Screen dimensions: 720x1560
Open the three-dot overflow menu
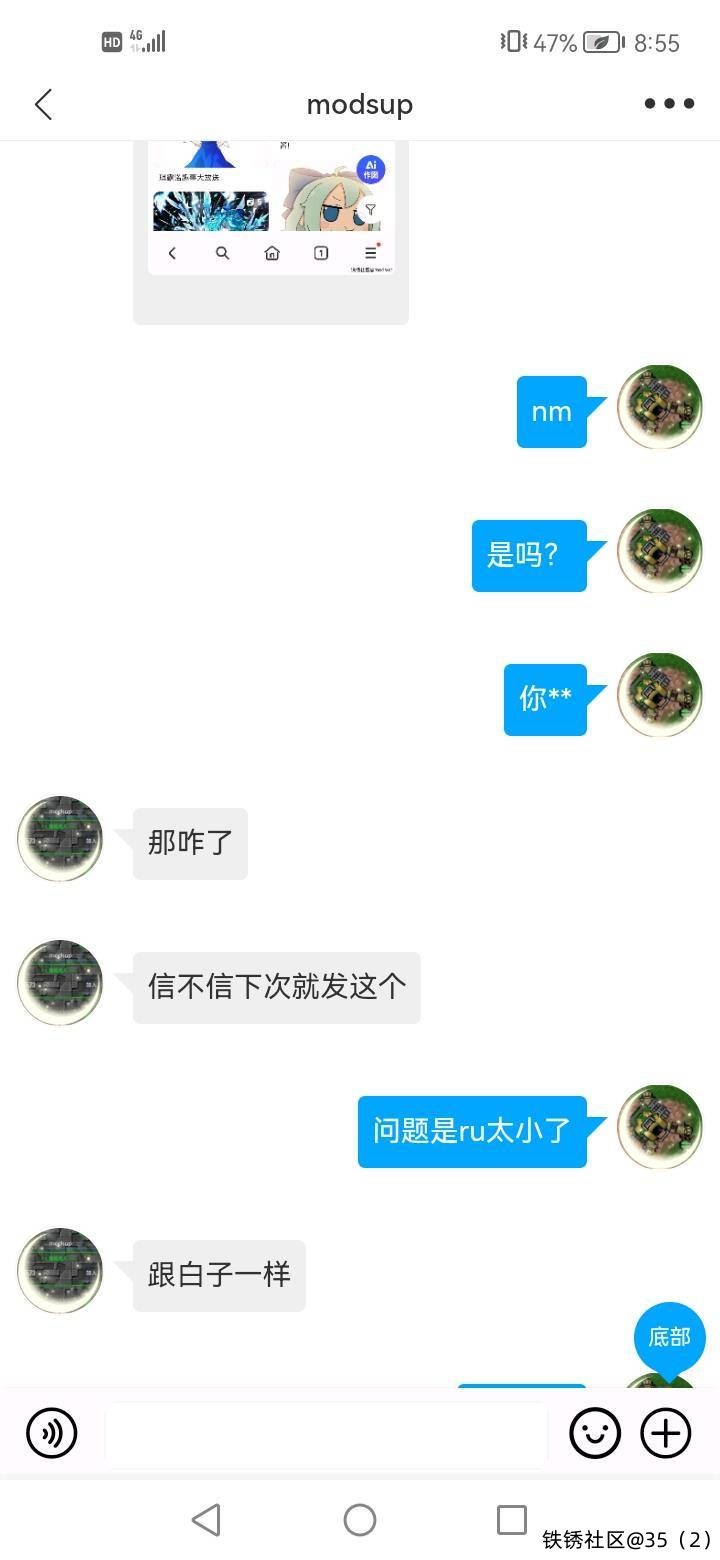click(x=669, y=104)
